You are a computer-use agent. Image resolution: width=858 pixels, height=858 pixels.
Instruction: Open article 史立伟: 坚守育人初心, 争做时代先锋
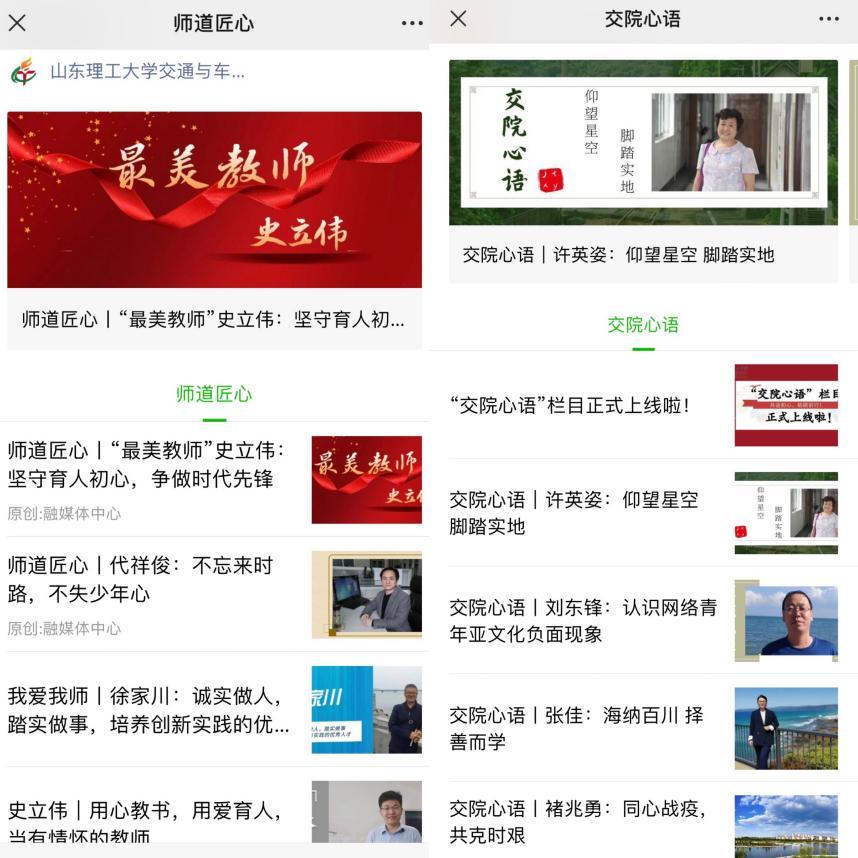[x=150, y=464]
